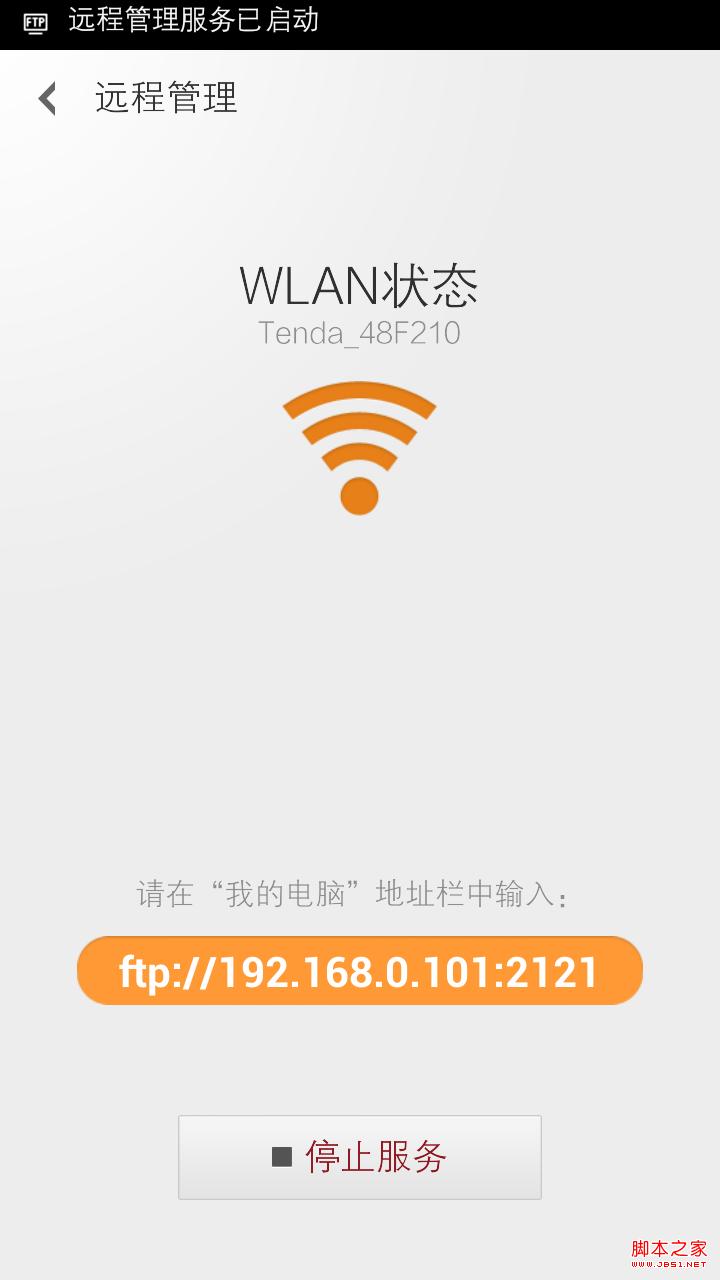Go back from 远程管理 screen
720x1280 pixels.
[47, 98]
